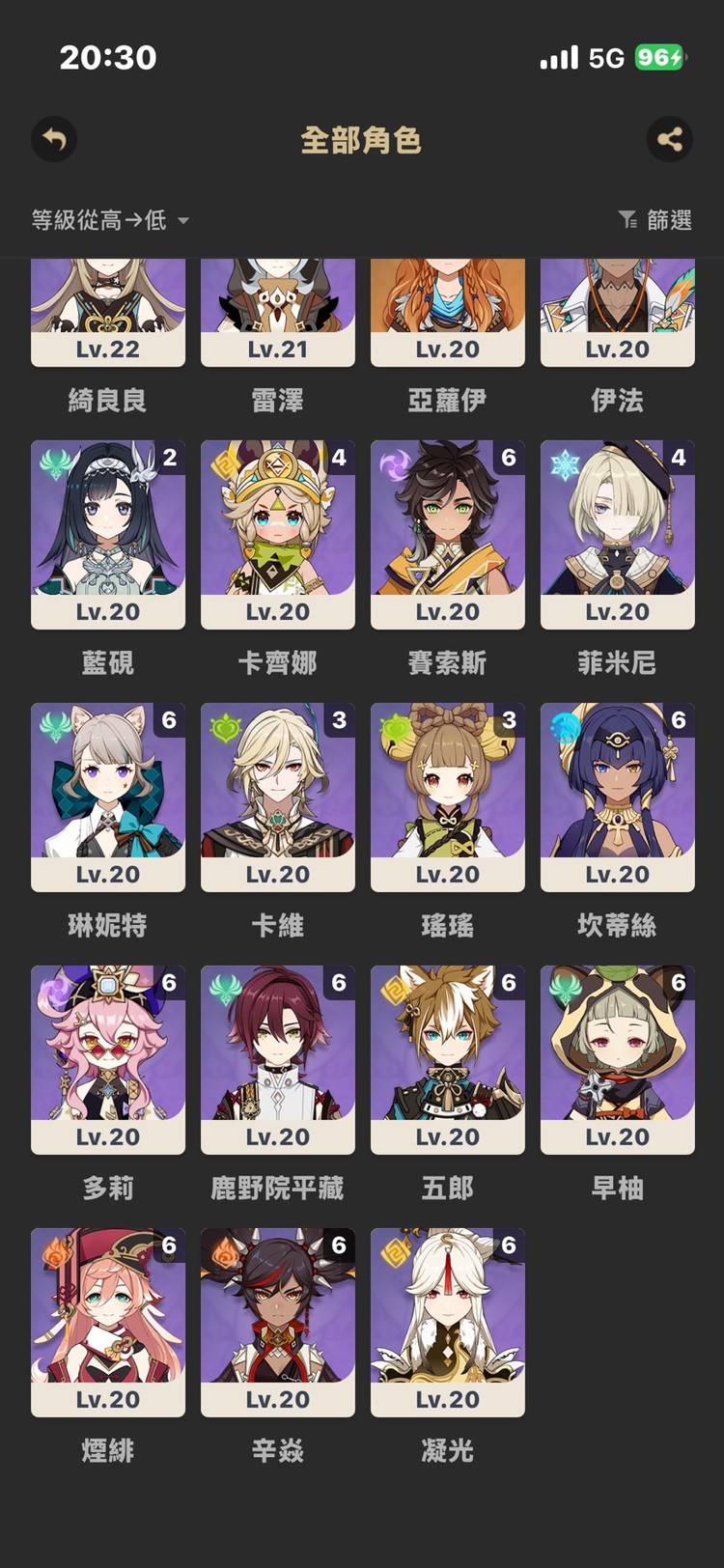Open 菲米尼 character card

(618, 534)
